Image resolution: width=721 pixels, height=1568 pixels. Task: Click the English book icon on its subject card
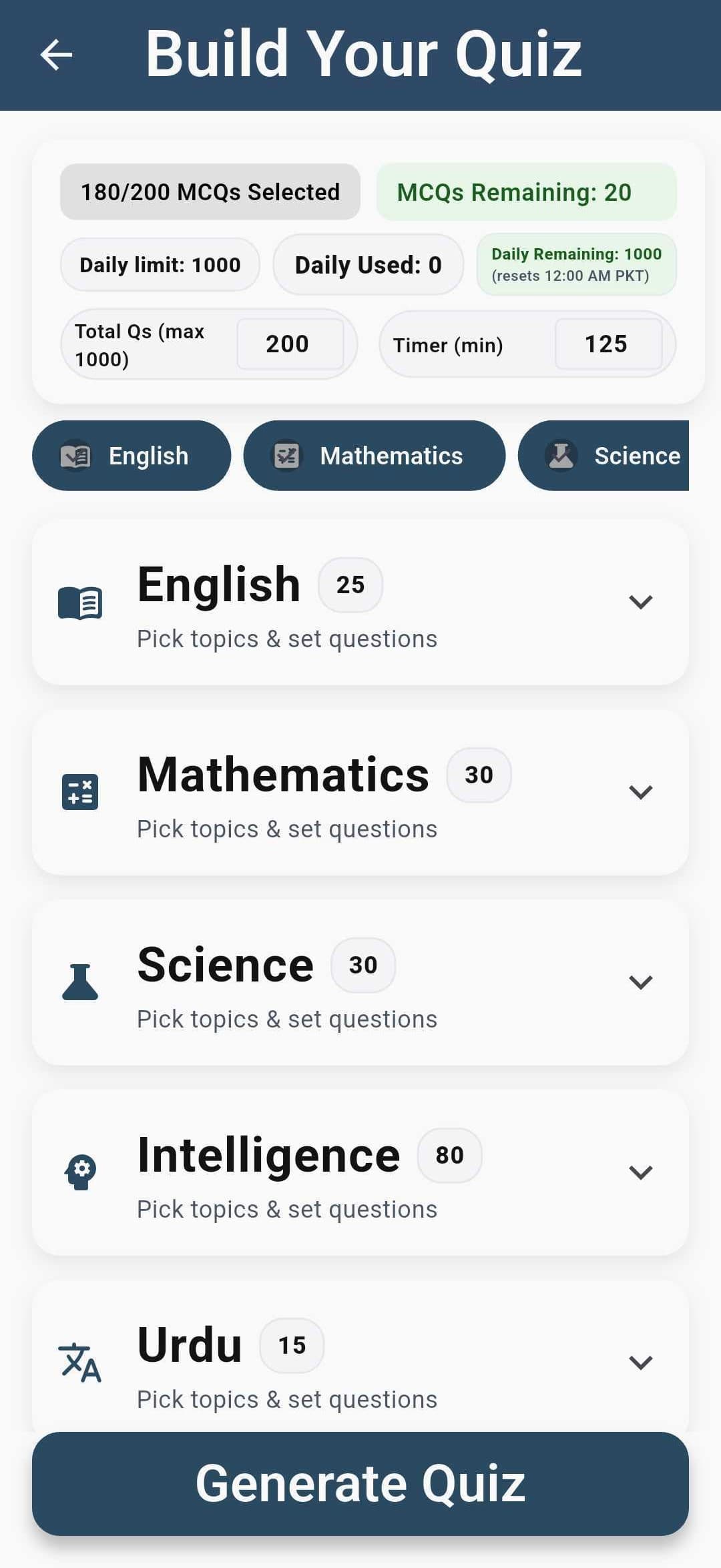(x=81, y=601)
